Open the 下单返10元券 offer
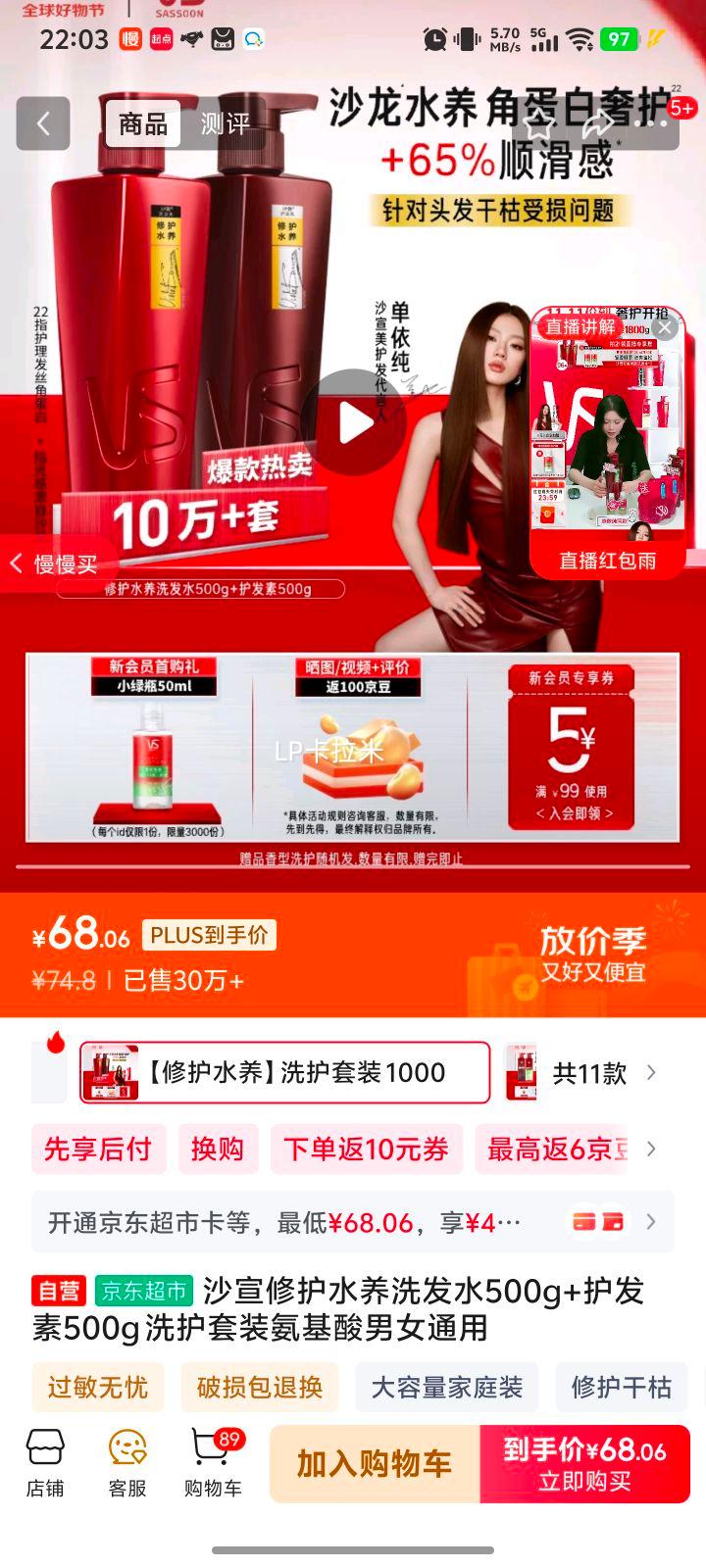The height and width of the screenshot is (1568, 706). 366,1149
